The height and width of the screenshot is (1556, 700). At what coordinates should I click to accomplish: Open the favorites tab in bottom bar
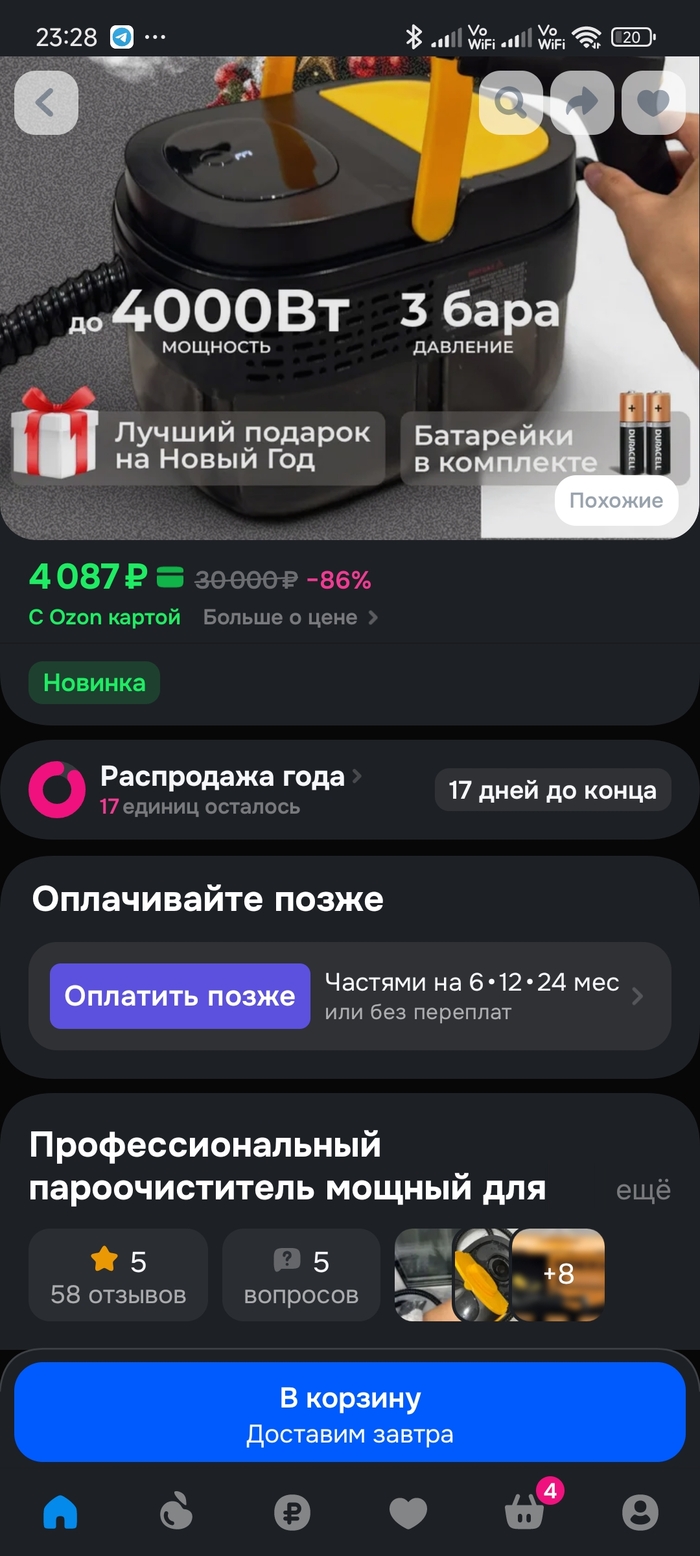click(x=408, y=1512)
